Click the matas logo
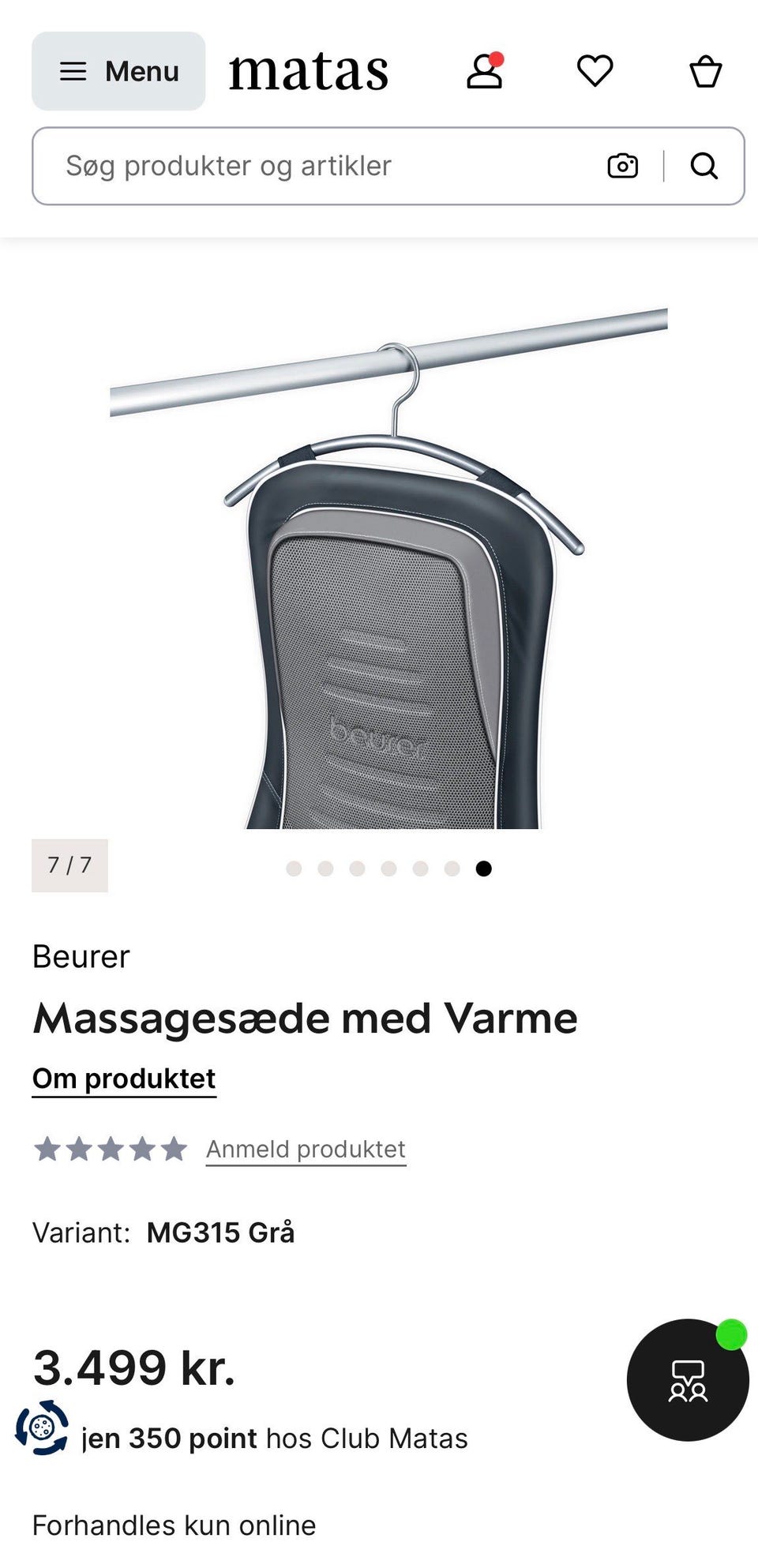Screen dimensions: 758x1568 coord(309,71)
